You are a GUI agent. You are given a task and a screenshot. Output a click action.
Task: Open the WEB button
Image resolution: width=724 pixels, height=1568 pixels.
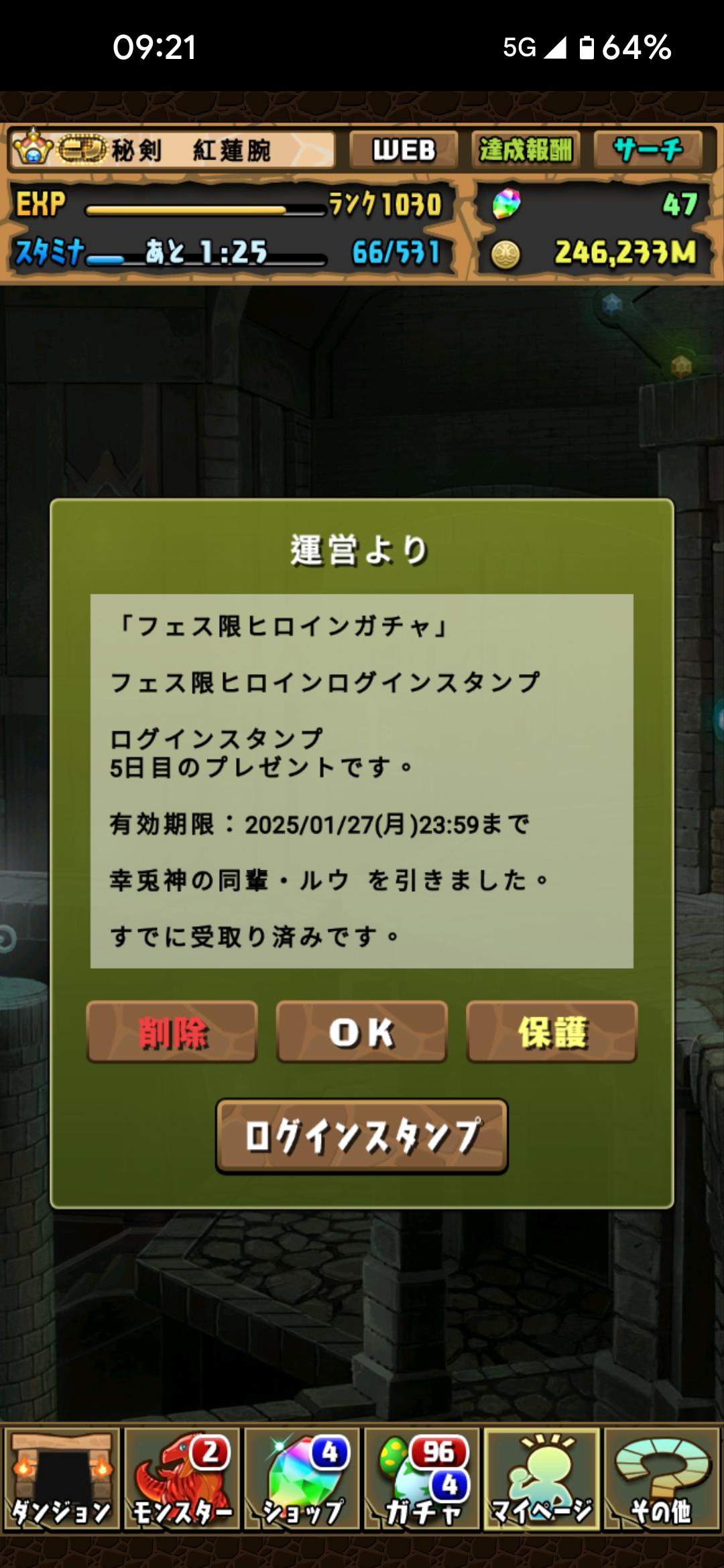[404, 149]
